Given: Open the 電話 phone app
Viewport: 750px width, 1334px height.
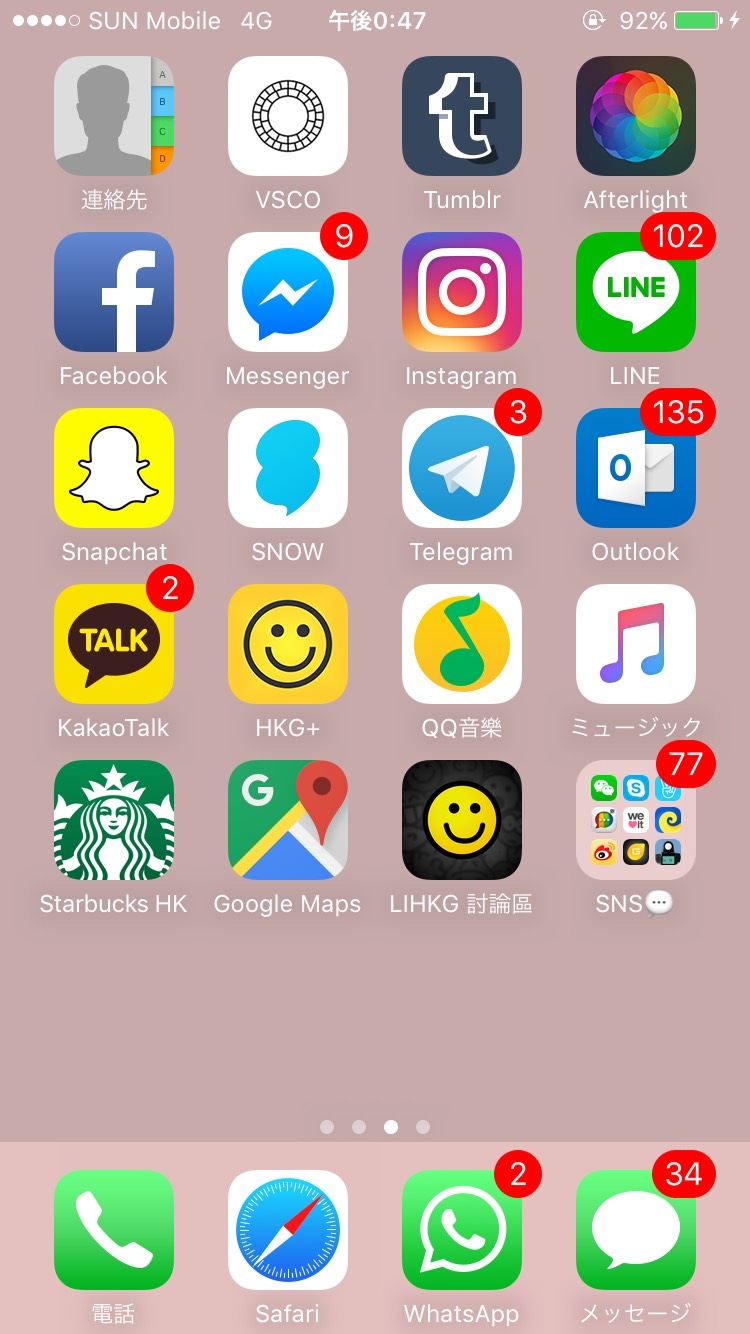Looking at the screenshot, I should click(x=113, y=1230).
